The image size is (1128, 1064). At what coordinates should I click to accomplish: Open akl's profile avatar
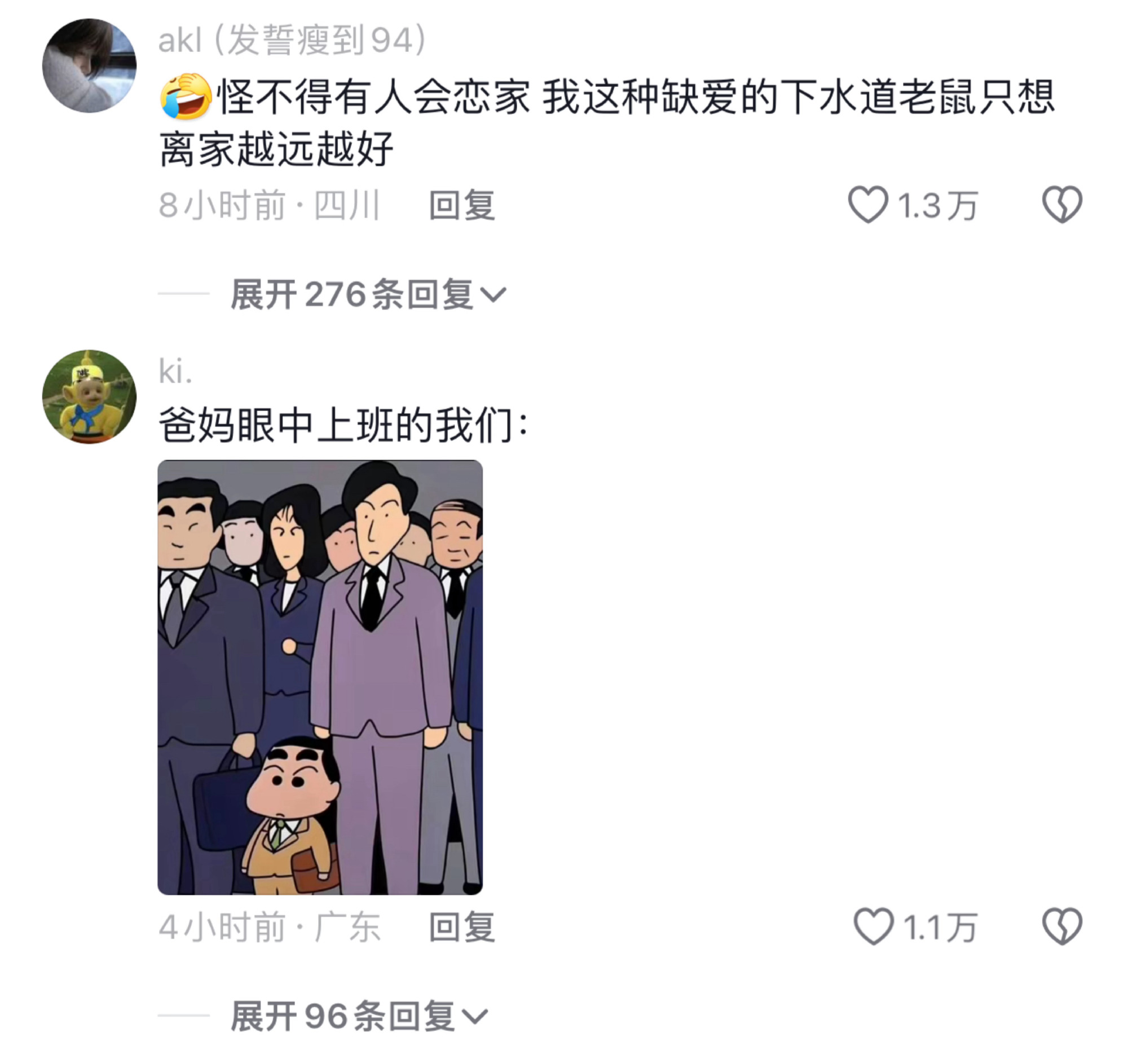coord(89,65)
